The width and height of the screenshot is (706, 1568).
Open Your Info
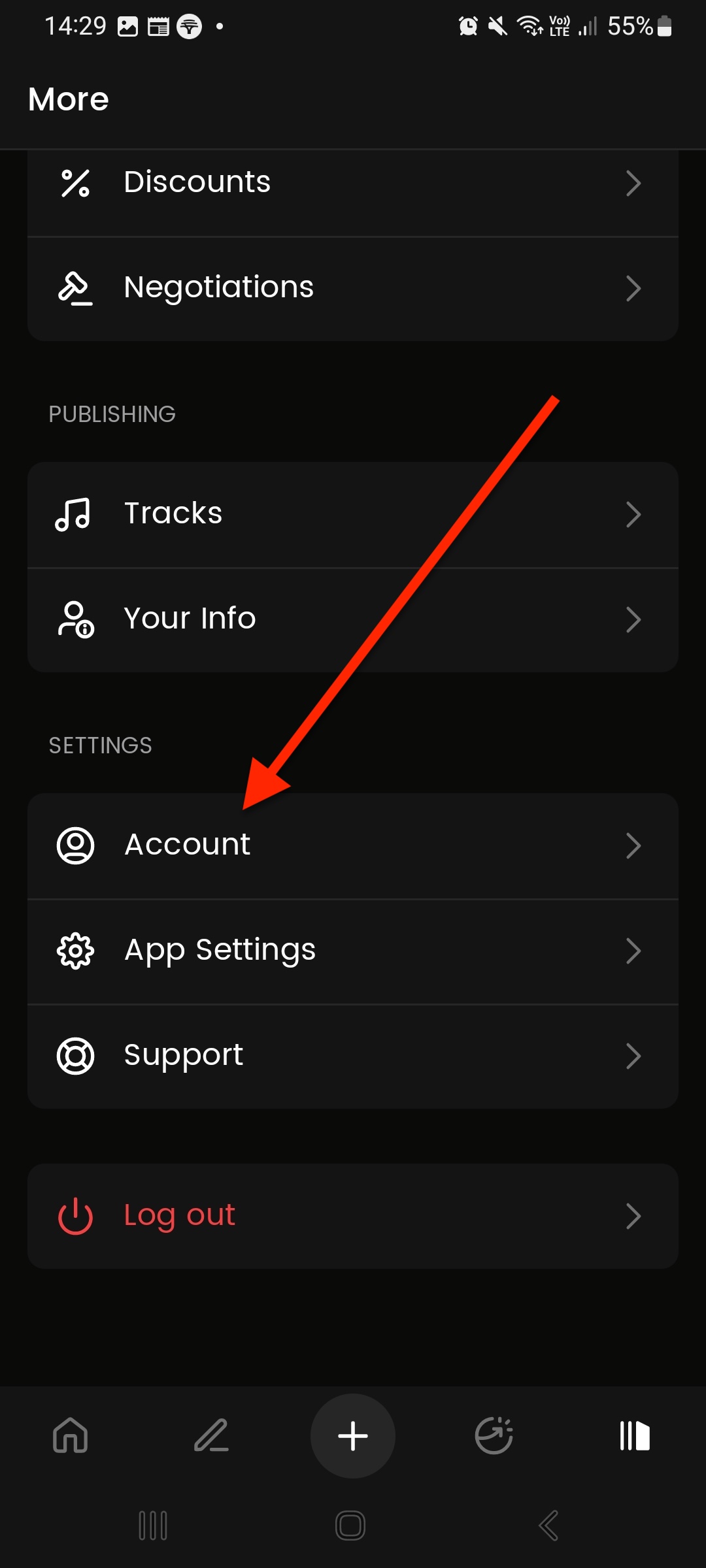(353, 619)
